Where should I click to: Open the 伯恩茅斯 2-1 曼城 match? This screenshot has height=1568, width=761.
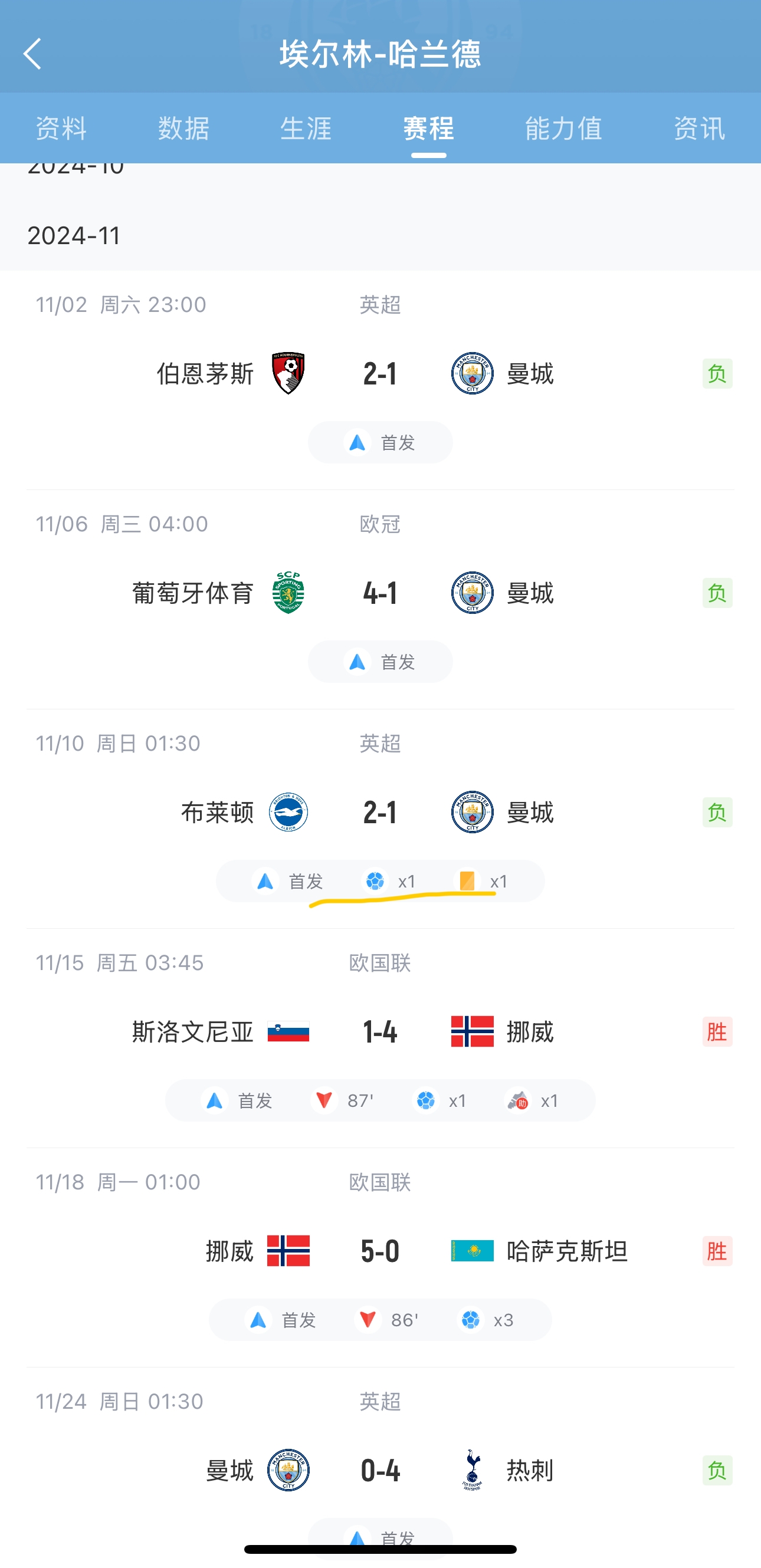pyautogui.click(x=380, y=380)
